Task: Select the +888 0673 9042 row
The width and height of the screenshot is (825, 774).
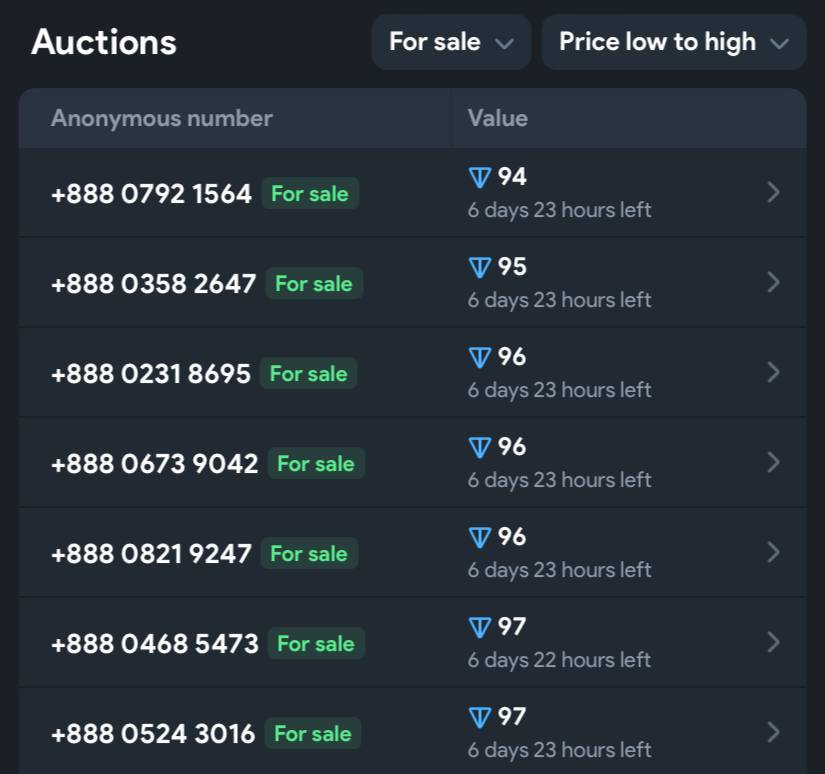Action: (155, 463)
